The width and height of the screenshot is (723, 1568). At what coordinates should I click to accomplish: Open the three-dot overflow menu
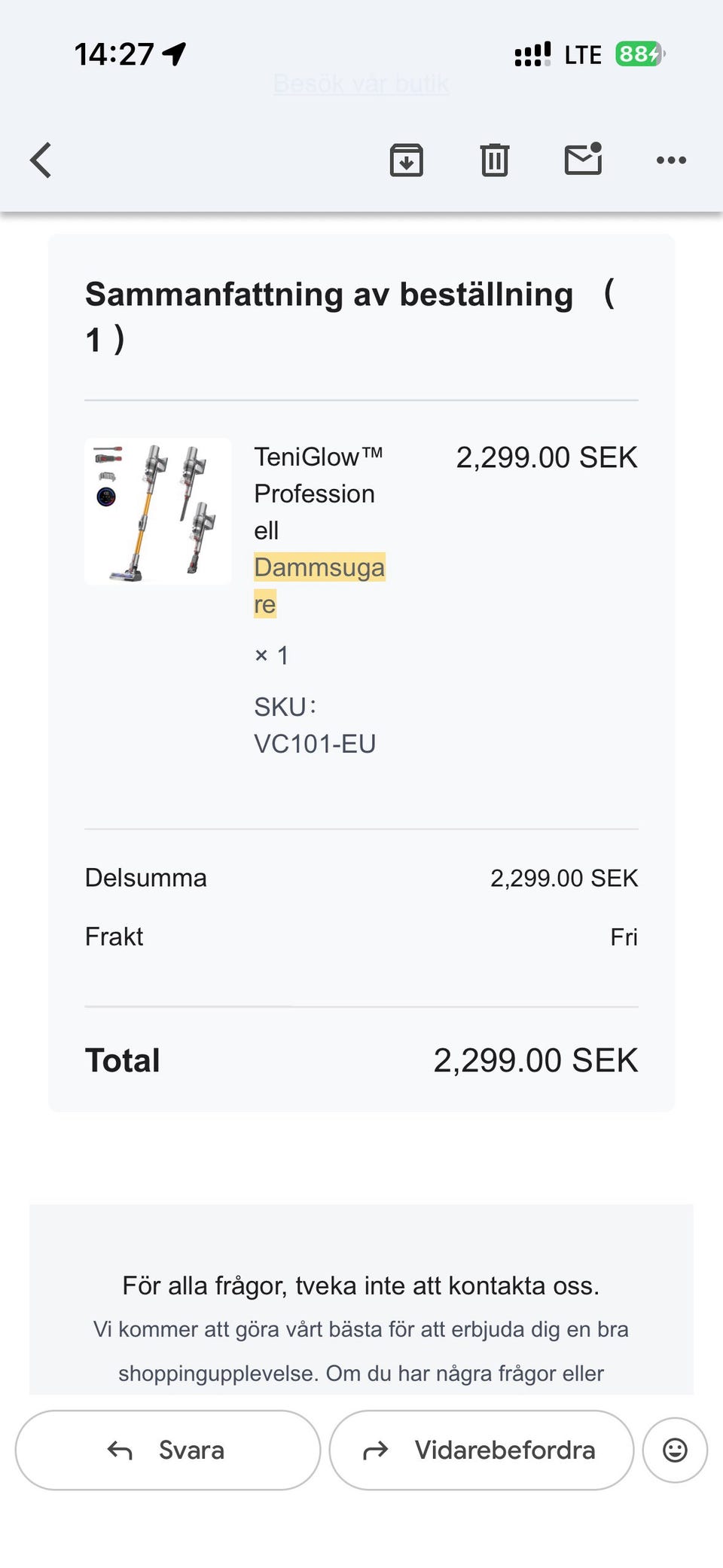pos(670,160)
